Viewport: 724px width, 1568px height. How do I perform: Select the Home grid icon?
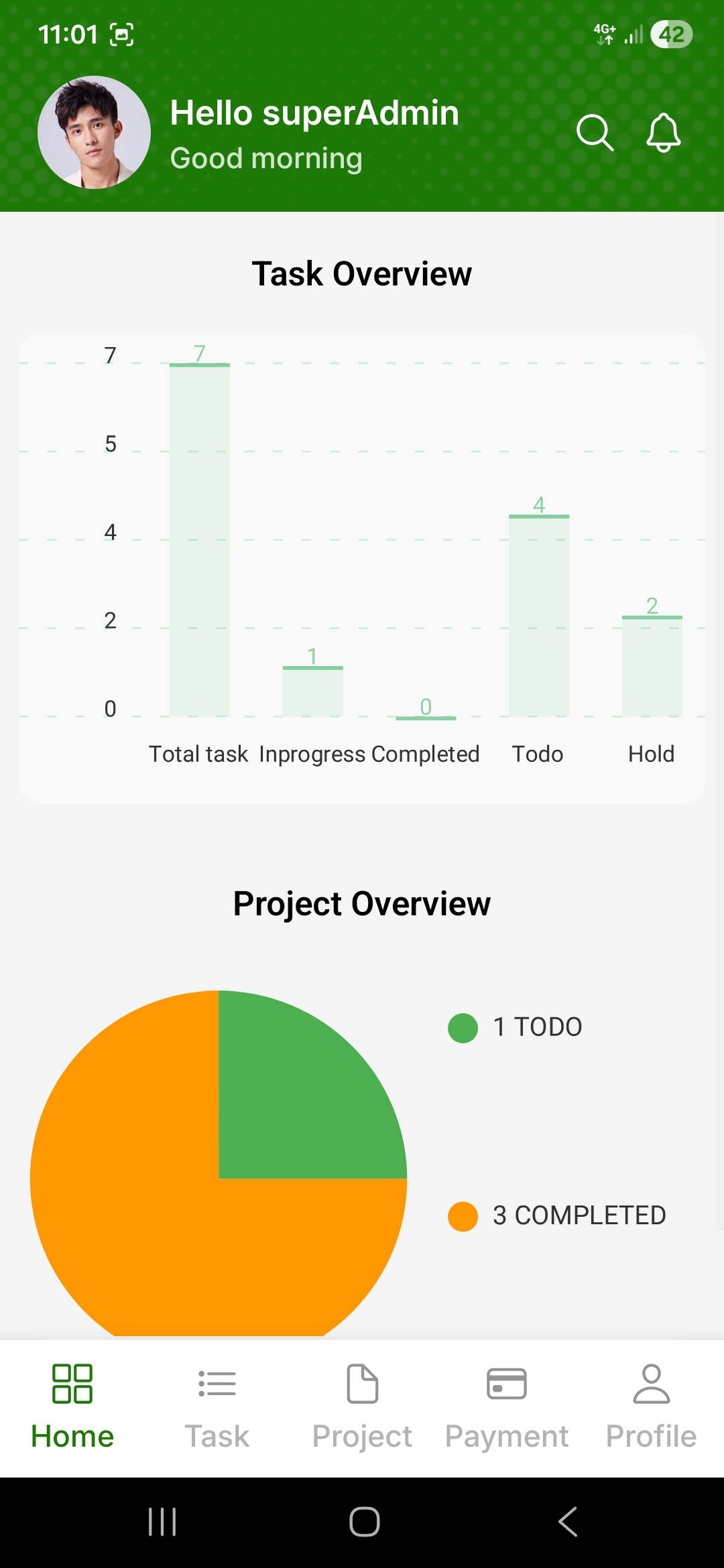[72, 1384]
